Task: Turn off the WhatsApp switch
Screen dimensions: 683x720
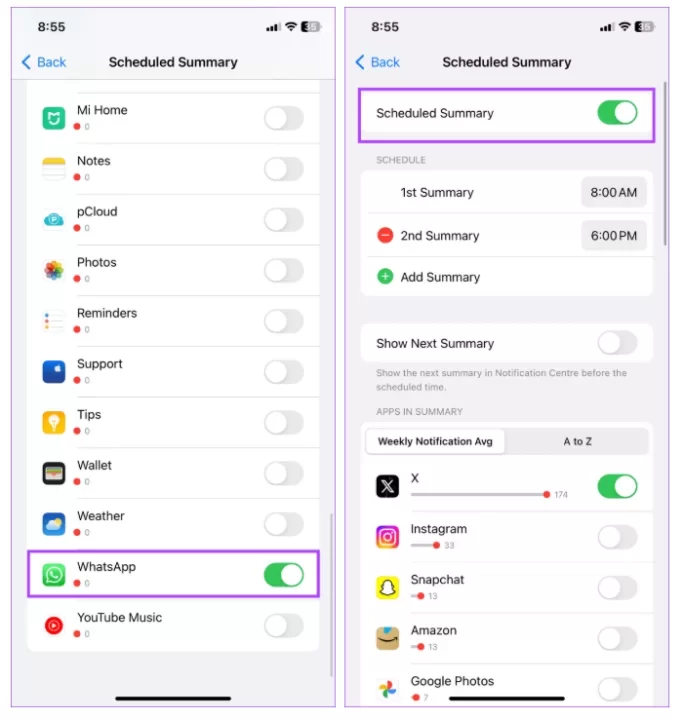Action: [283, 574]
